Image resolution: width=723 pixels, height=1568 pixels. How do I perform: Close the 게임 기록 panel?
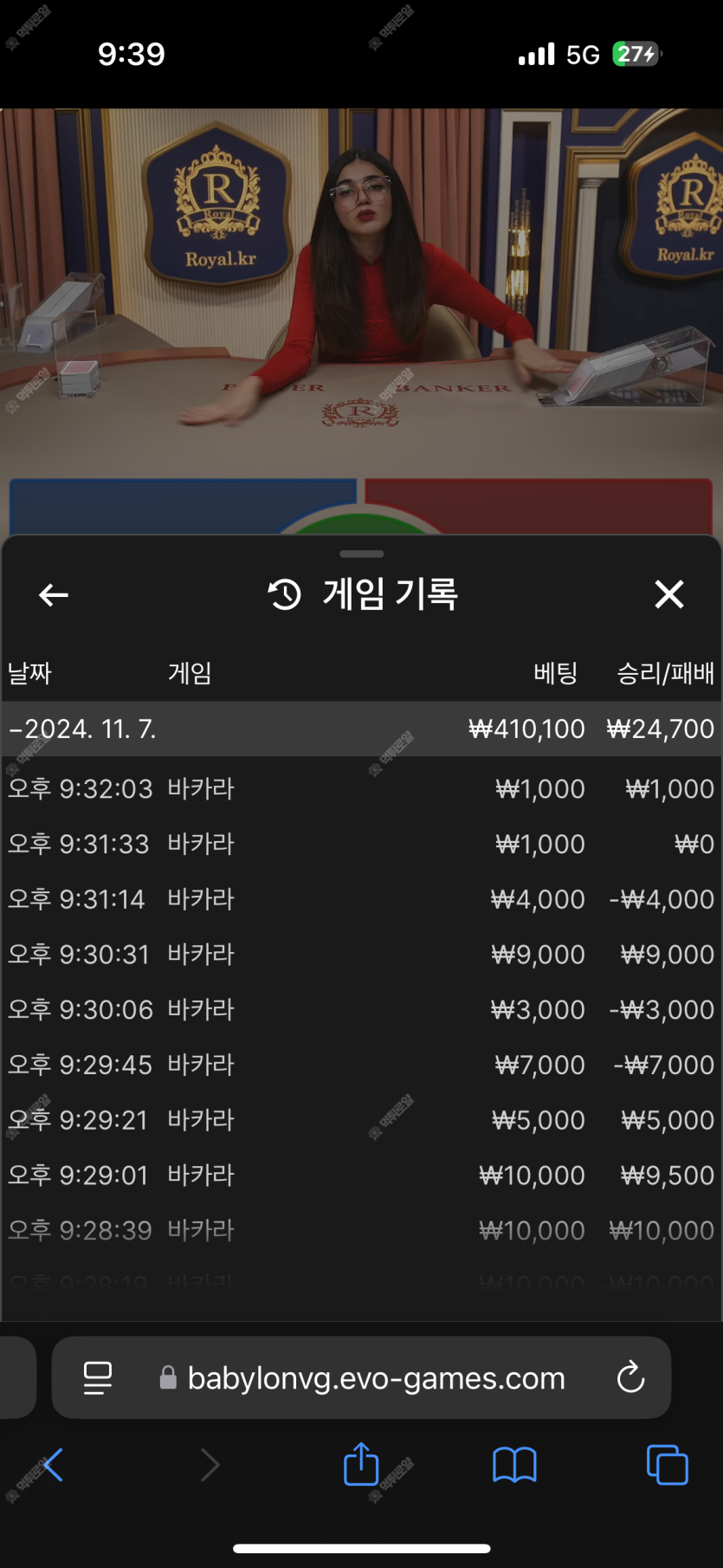(x=669, y=595)
